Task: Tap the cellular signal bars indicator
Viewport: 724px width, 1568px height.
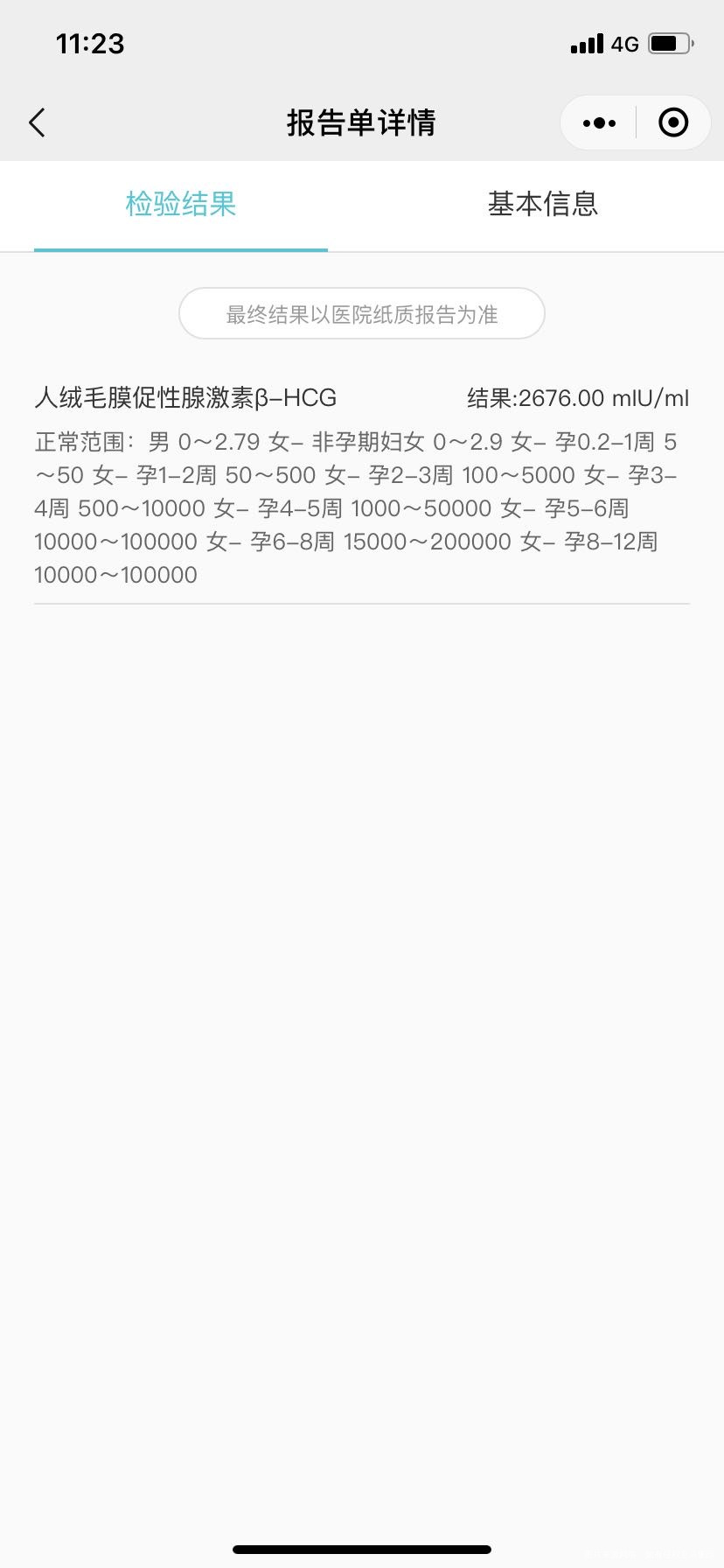Action: (588, 42)
